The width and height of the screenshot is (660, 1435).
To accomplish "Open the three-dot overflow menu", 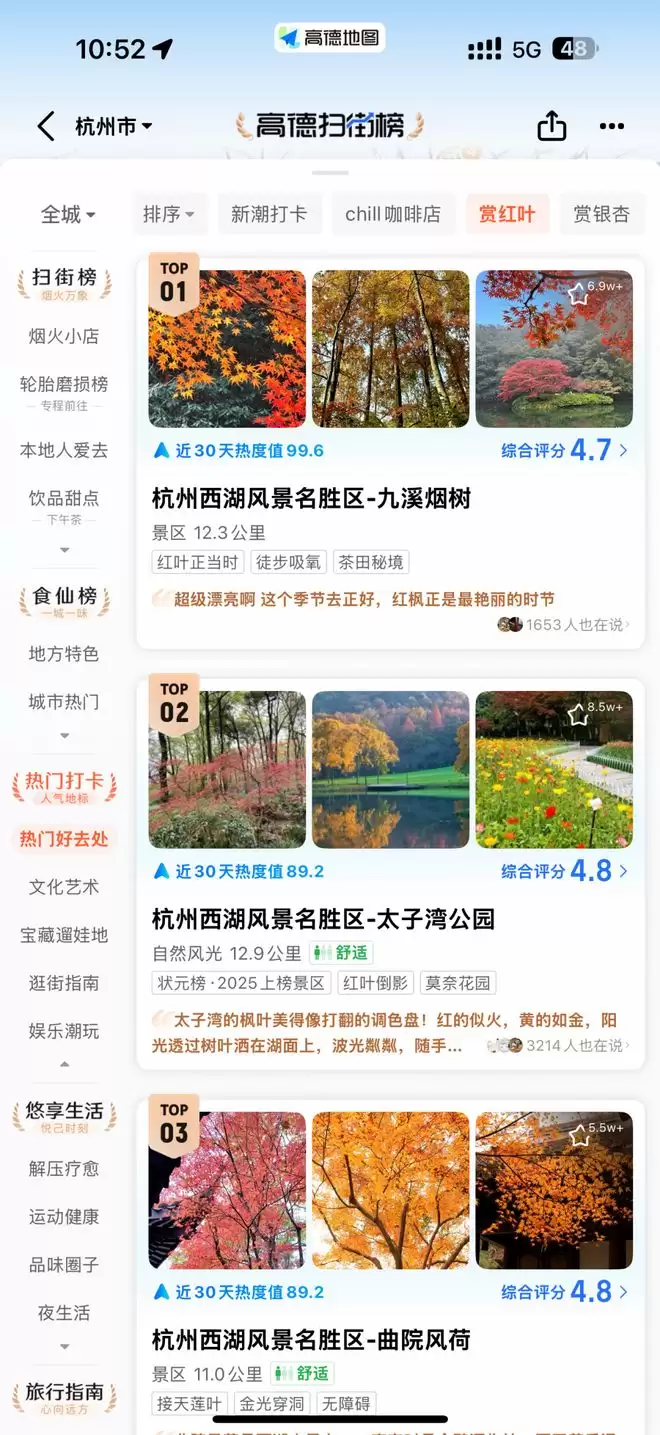I will (x=611, y=127).
